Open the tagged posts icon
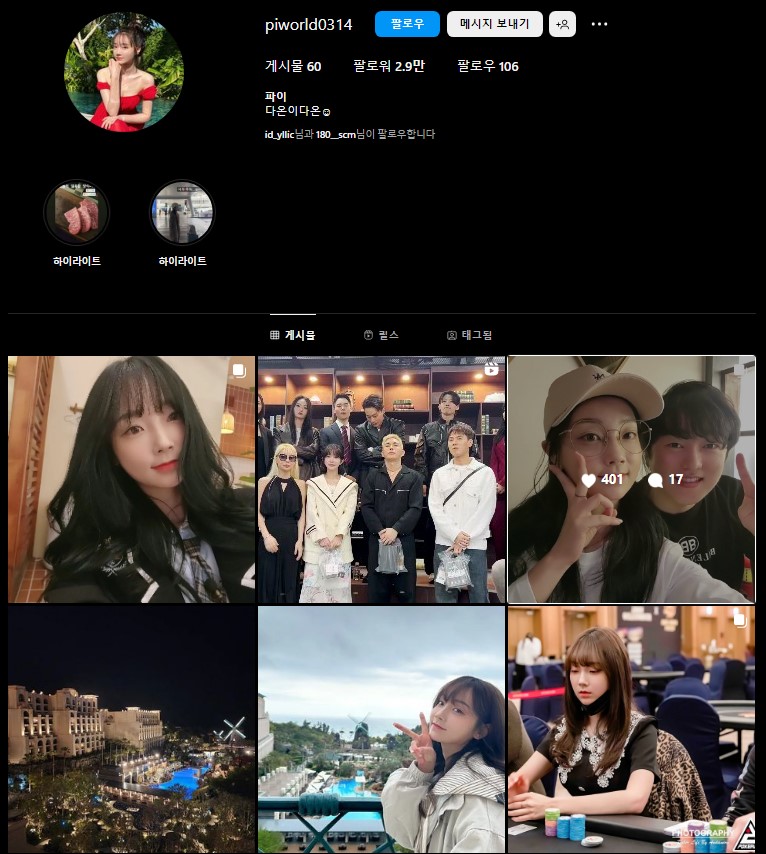 pos(452,335)
